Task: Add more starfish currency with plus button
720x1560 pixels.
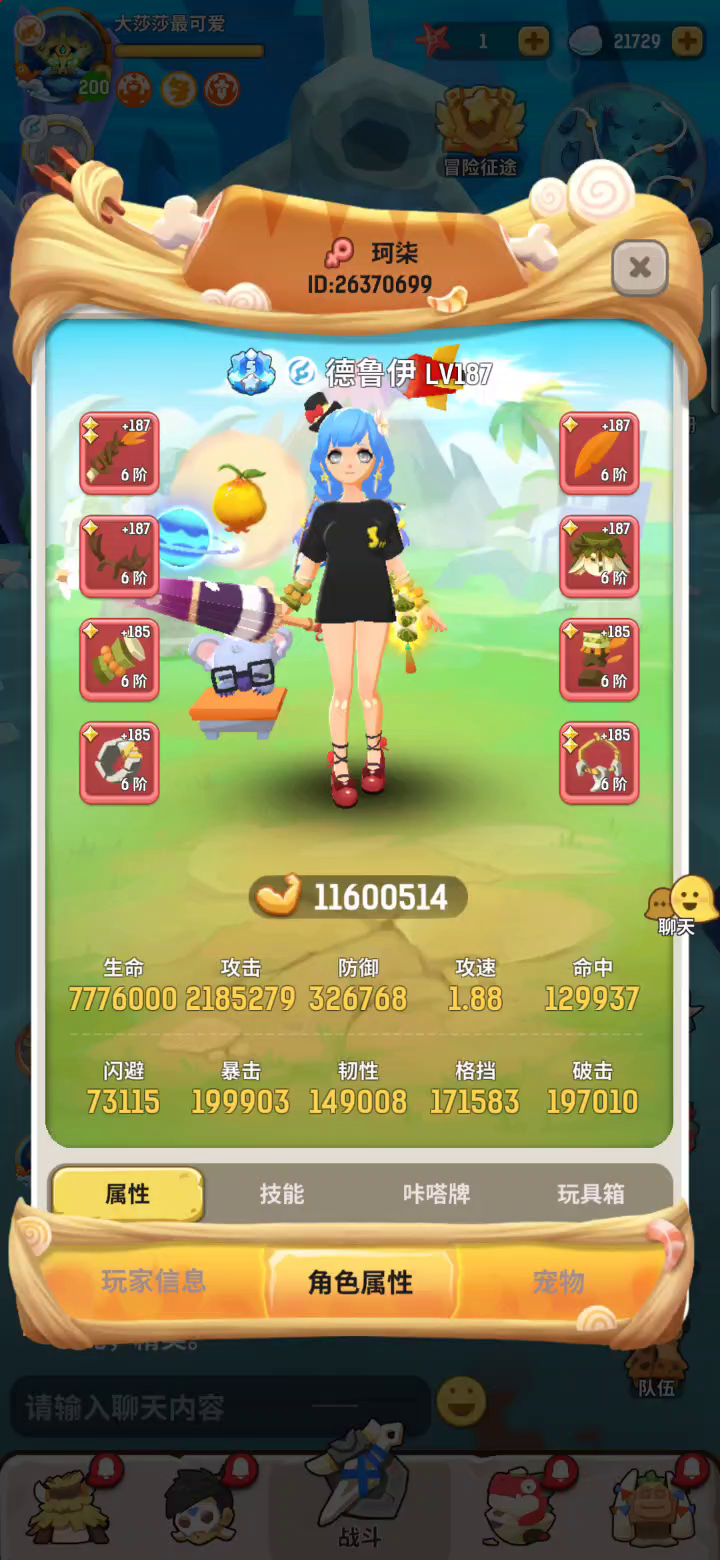Action: coord(534,41)
